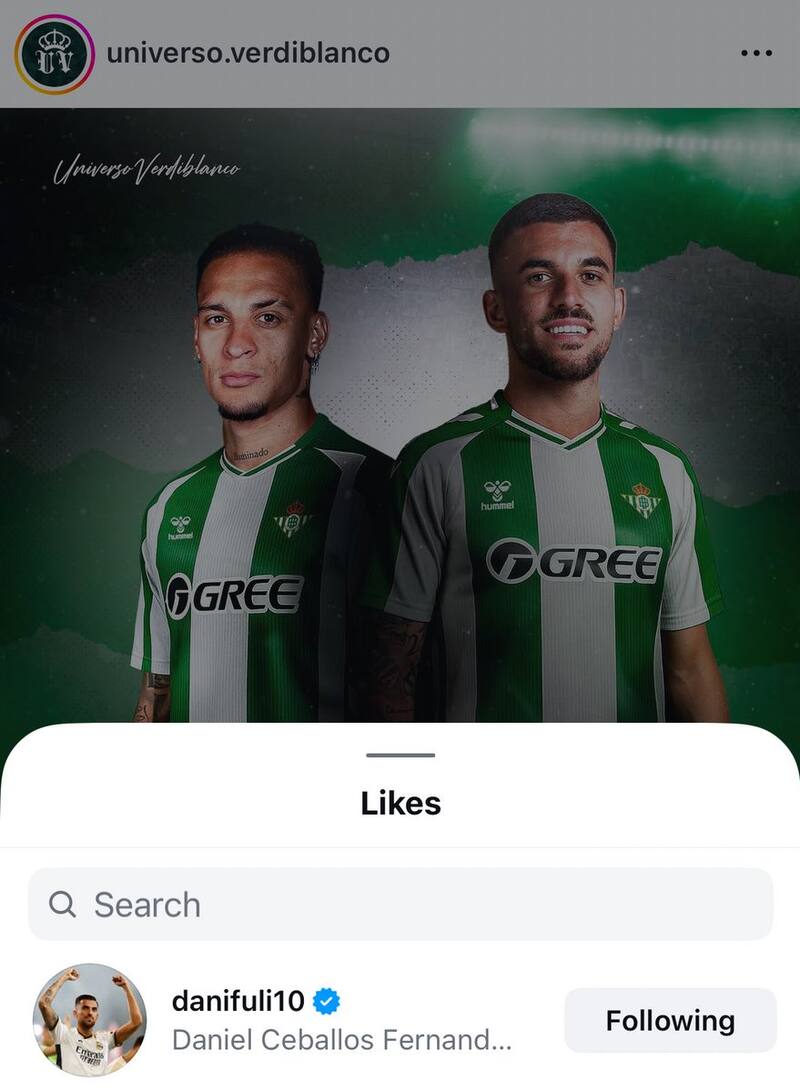Dismiss the Likes sheet by tapping the dimmed post
The width and height of the screenshot is (800, 1091).
click(400, 400)
